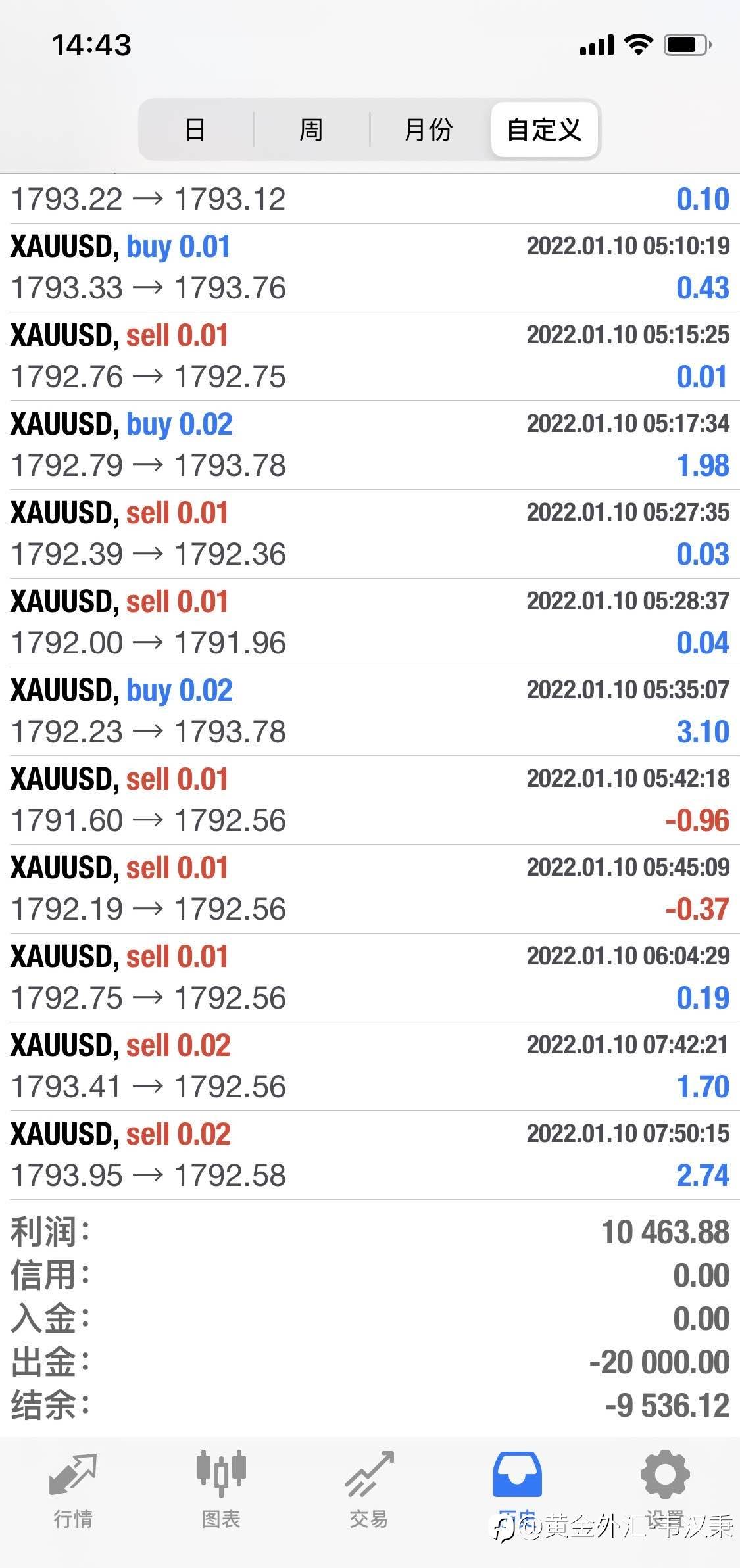Expand the losing trade closed at 05:42:18
The width and height of the screenshot is (740, 1568).
[370, 800]
